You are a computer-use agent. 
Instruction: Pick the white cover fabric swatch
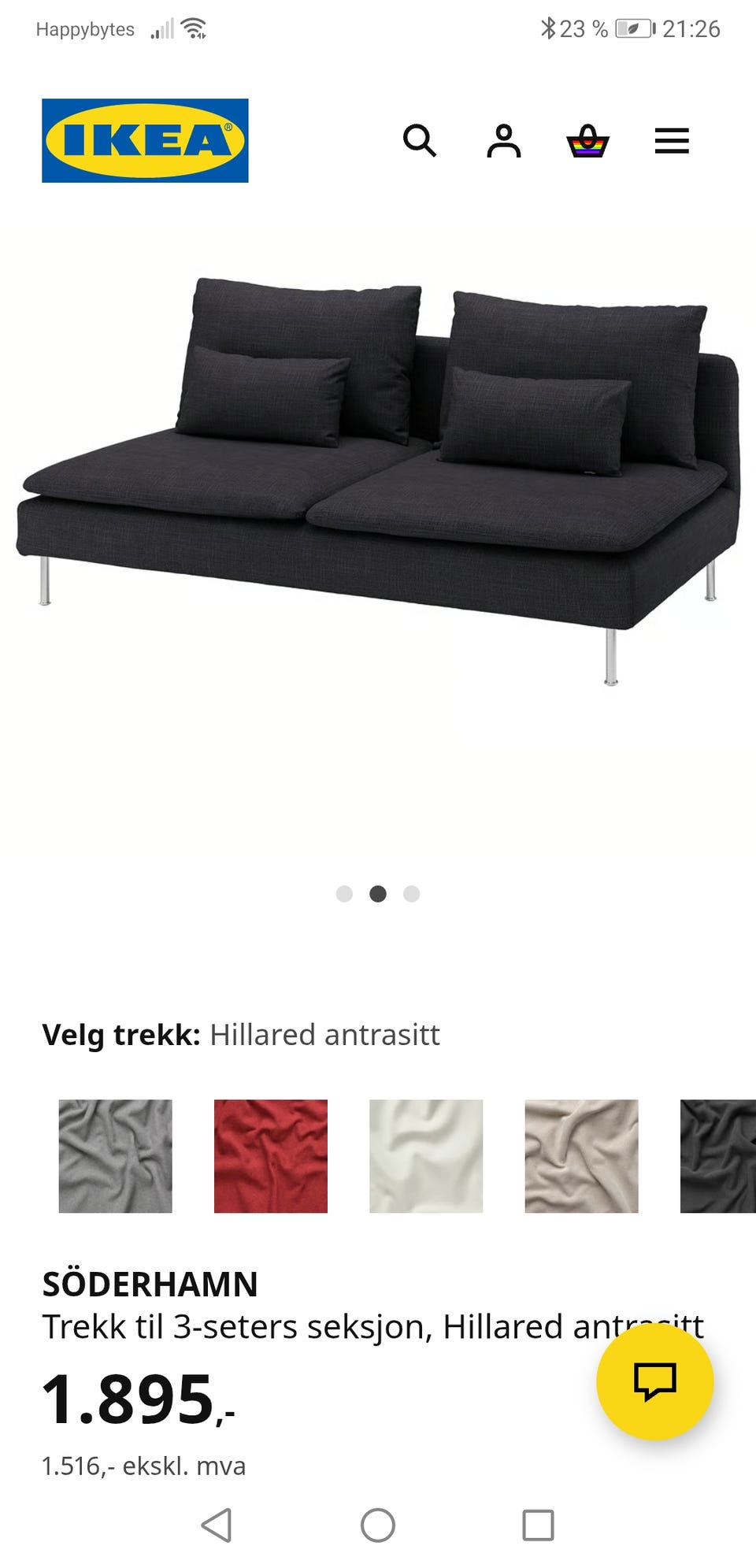pos(426,1155)
